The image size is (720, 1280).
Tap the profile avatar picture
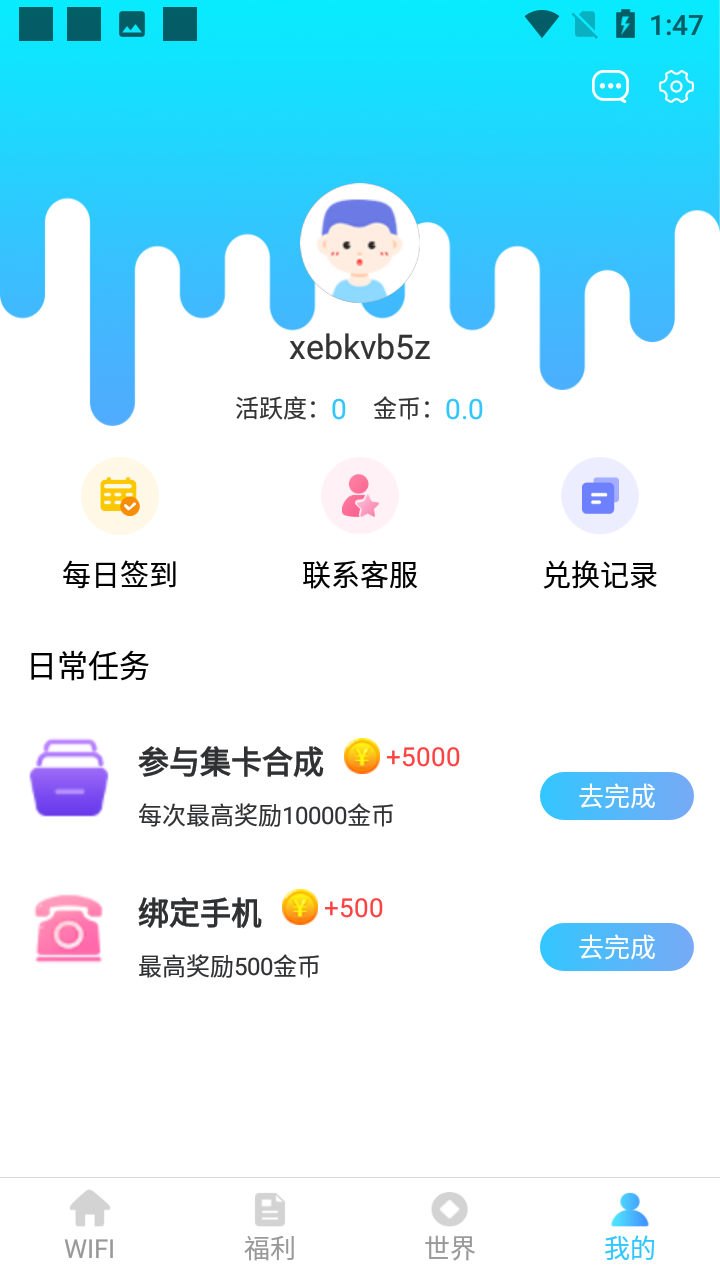(360, 242)
